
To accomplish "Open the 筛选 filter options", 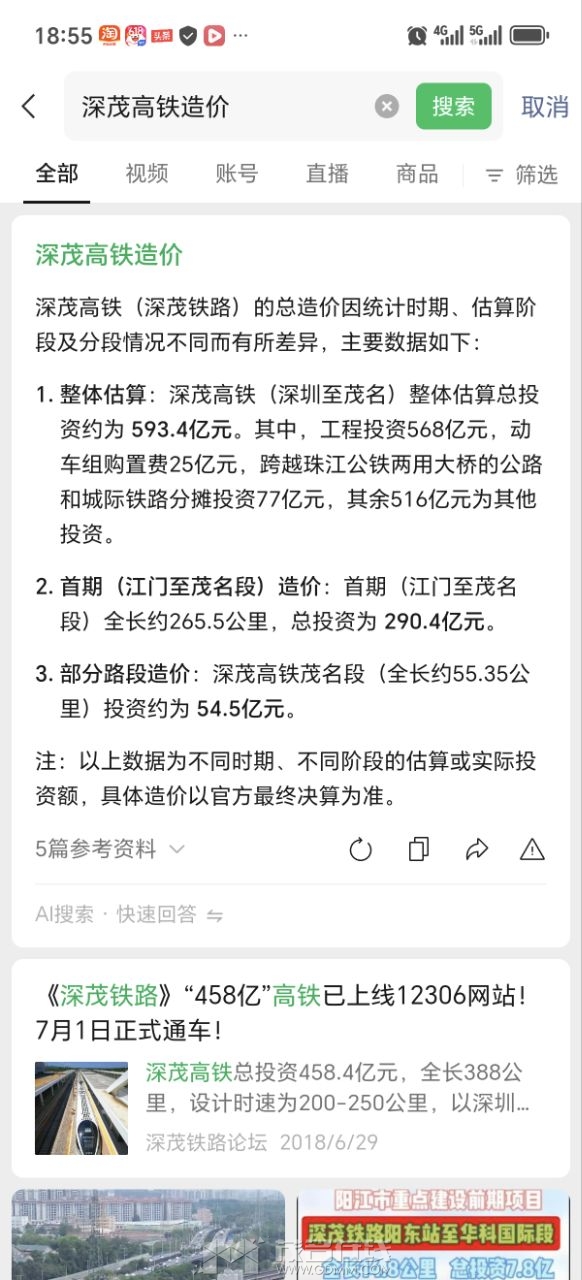I will (x=521, y=175).
